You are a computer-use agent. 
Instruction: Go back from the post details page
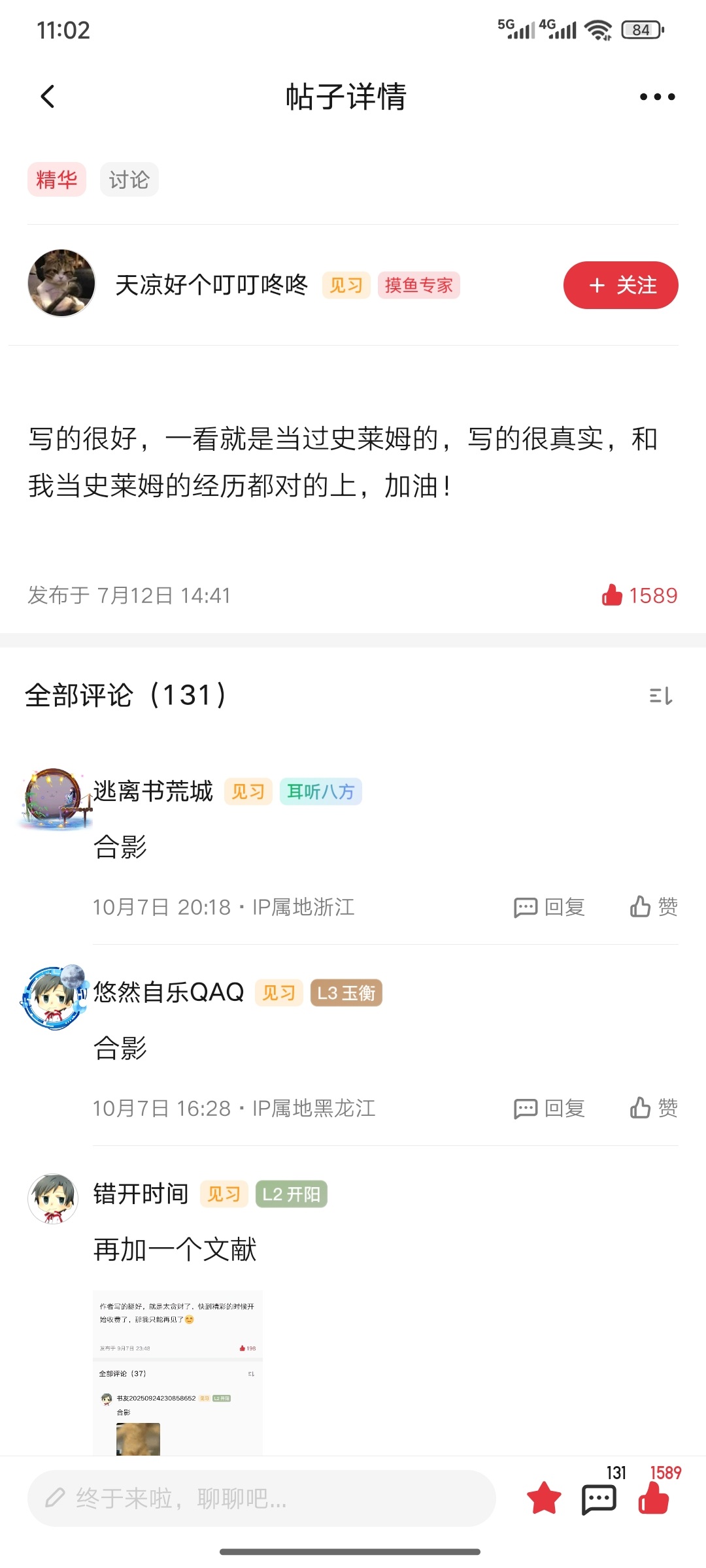click(x=48, y=97)
